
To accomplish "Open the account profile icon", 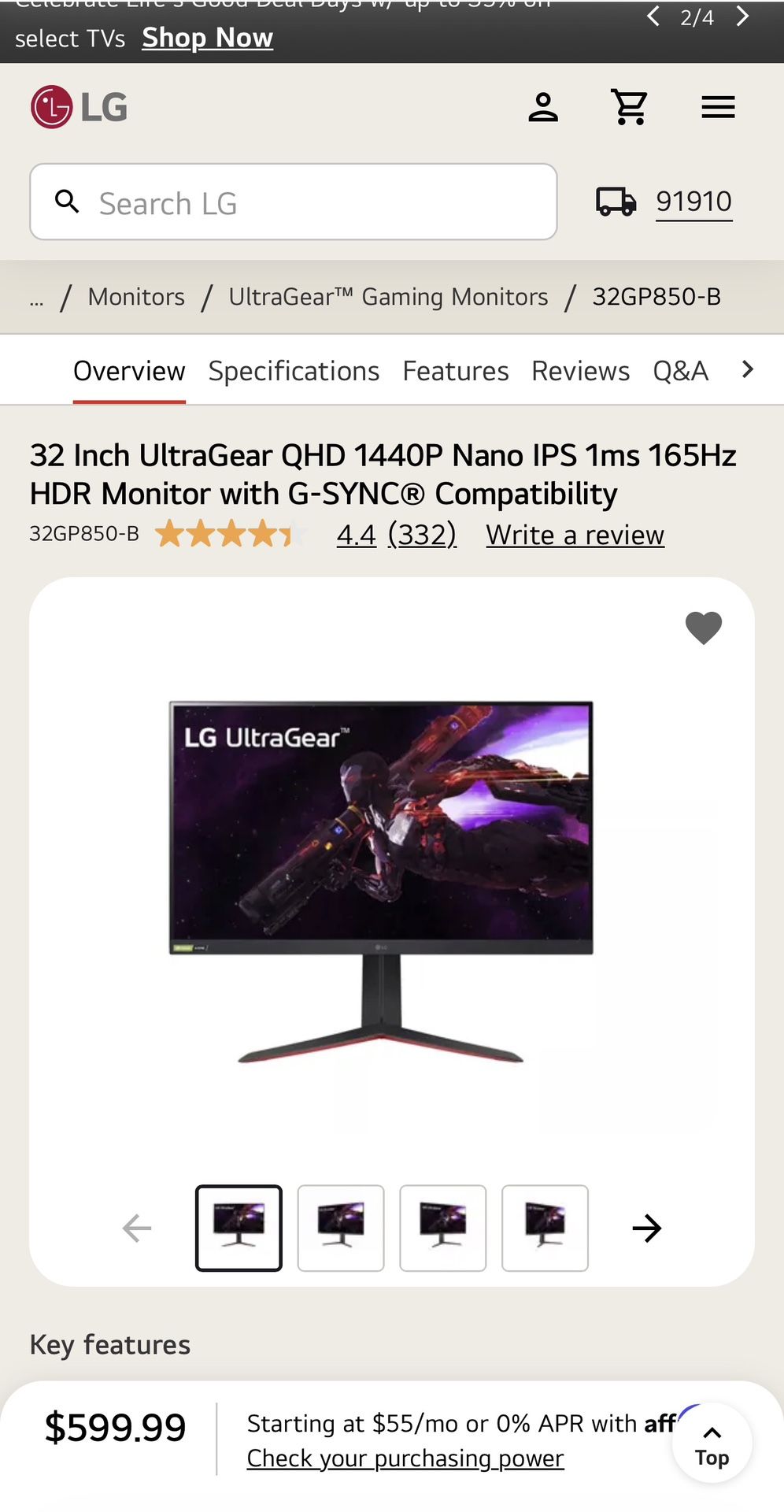I will [542, 107].
